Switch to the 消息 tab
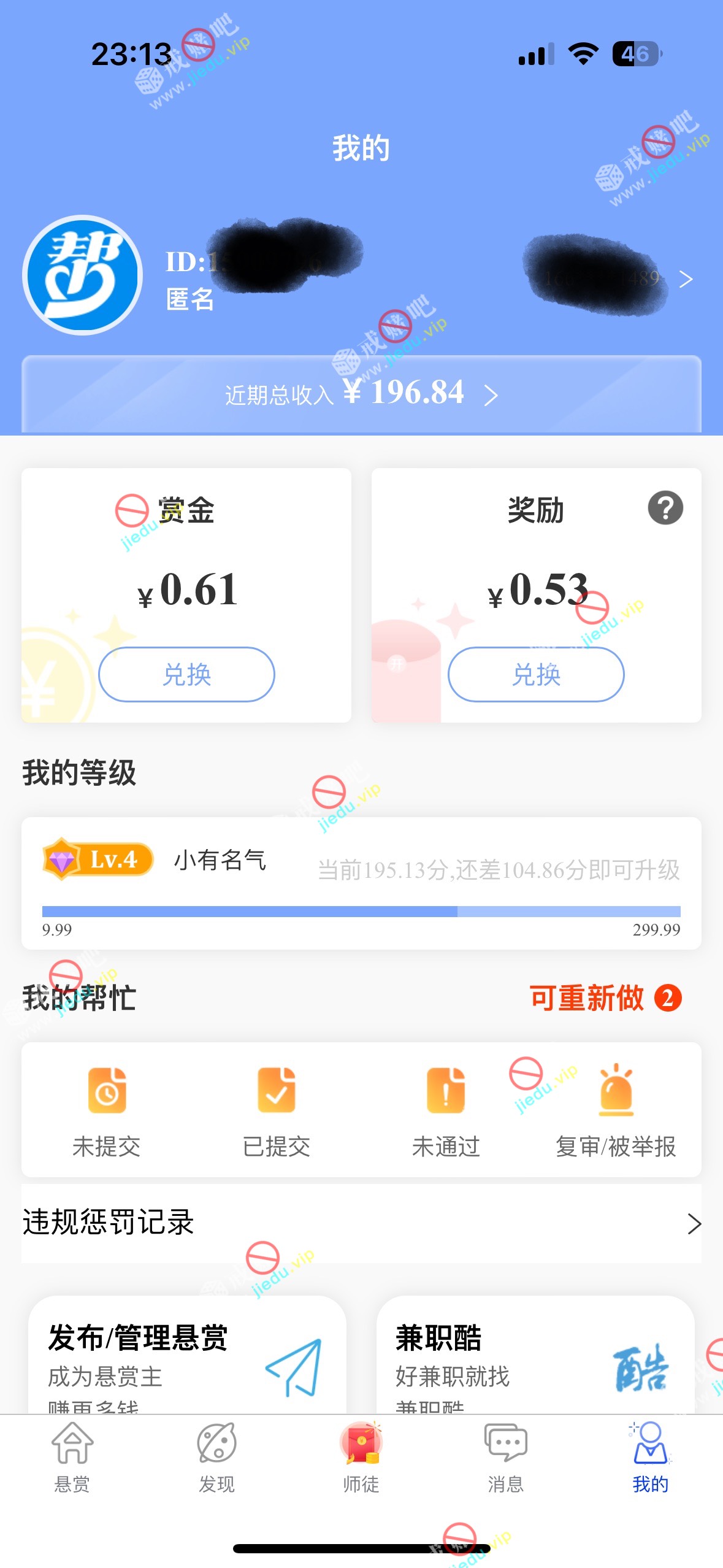Viewport: 723px width, 1568px height. coord(506,1457)
